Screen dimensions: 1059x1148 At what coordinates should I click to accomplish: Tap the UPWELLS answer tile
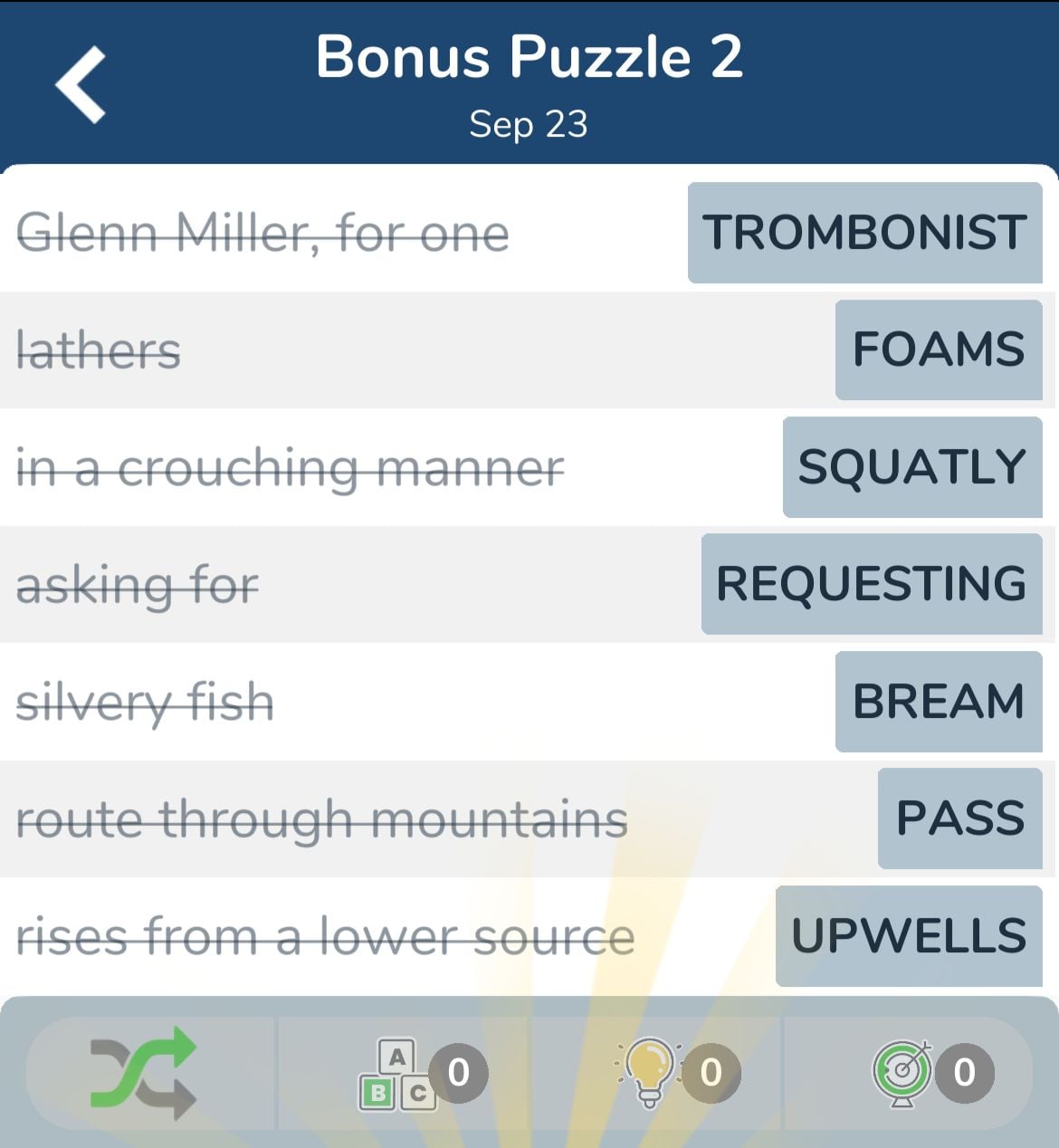coord(909,935)
